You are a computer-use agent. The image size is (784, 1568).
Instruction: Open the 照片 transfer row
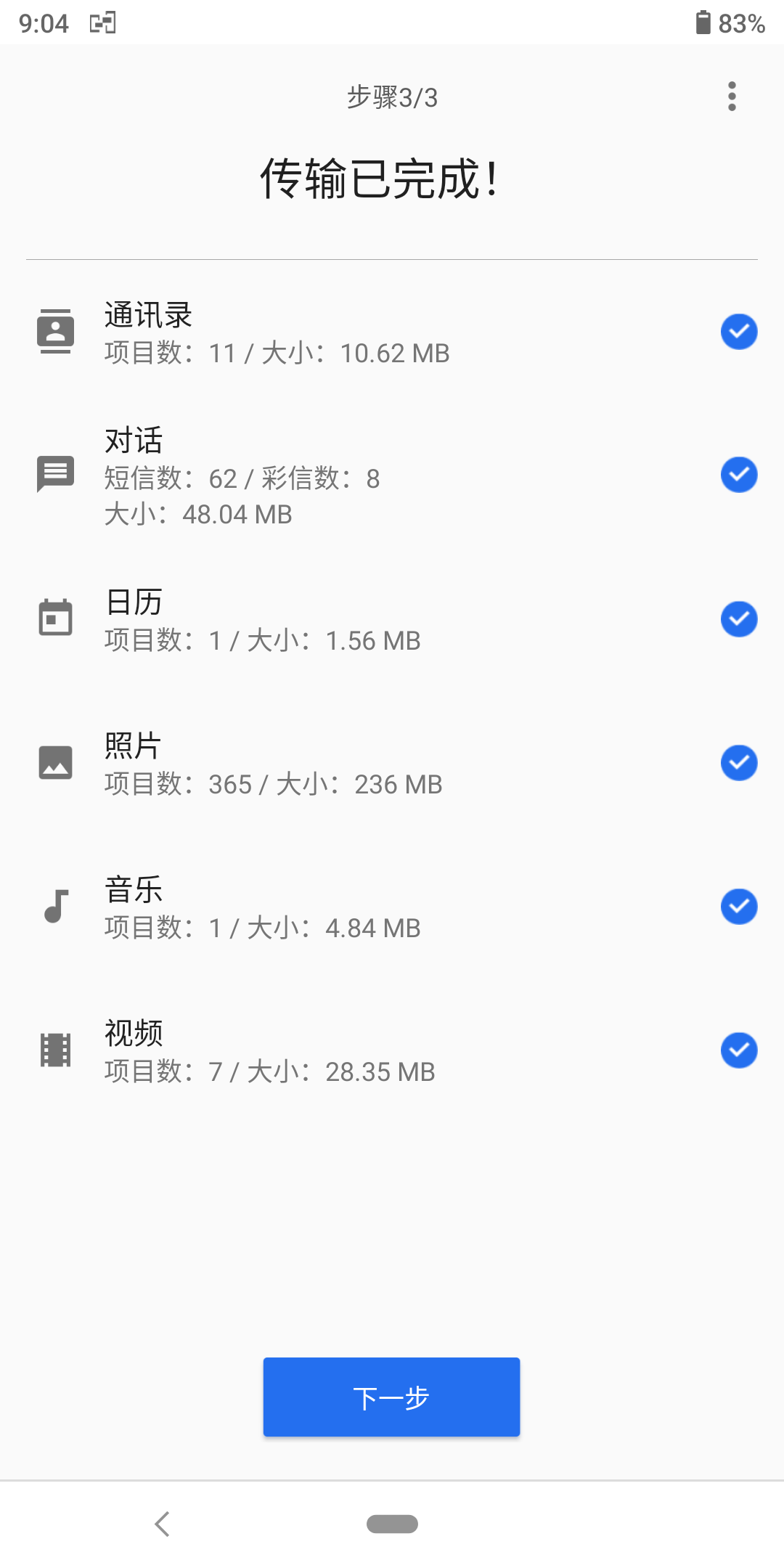[392, 764]
